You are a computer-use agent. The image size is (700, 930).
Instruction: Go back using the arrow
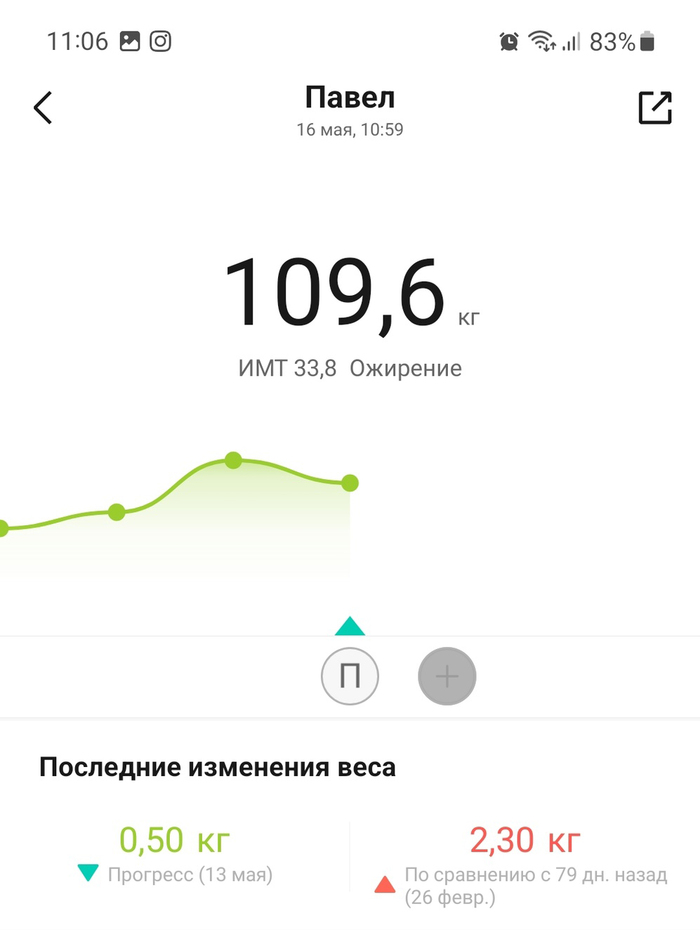coord(42,108)
